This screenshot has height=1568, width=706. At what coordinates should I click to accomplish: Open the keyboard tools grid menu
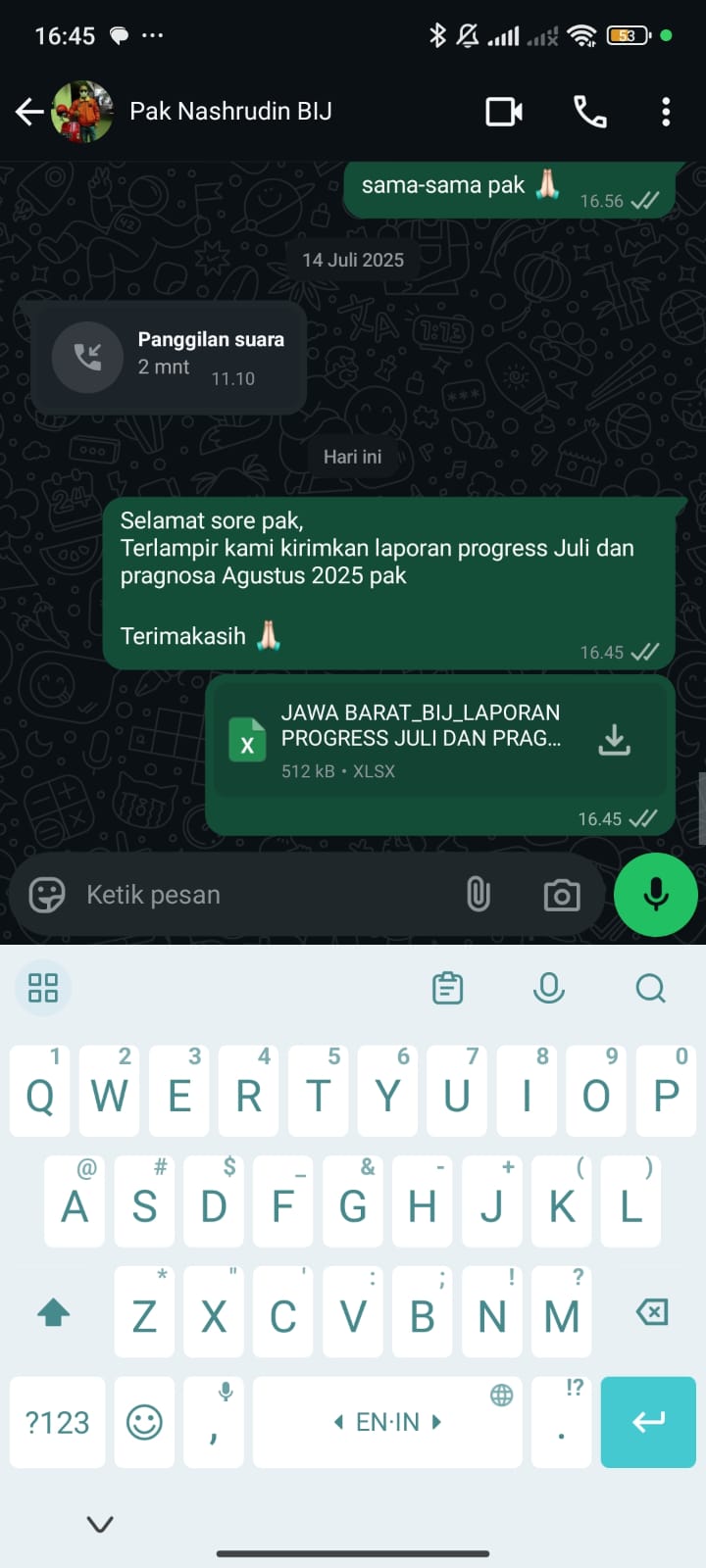(x=43, y=988)
